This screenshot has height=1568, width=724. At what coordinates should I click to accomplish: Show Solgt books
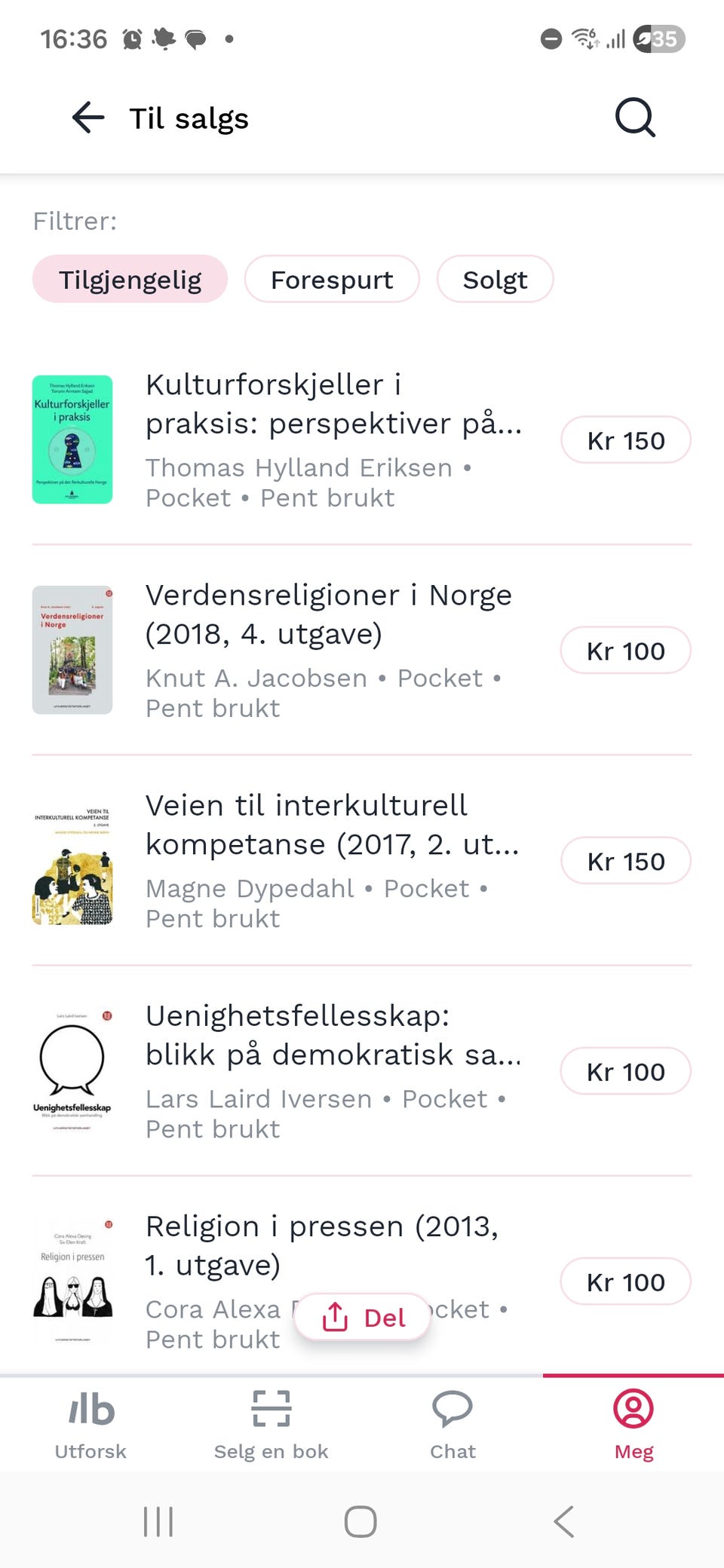click(x=495, y=280)
